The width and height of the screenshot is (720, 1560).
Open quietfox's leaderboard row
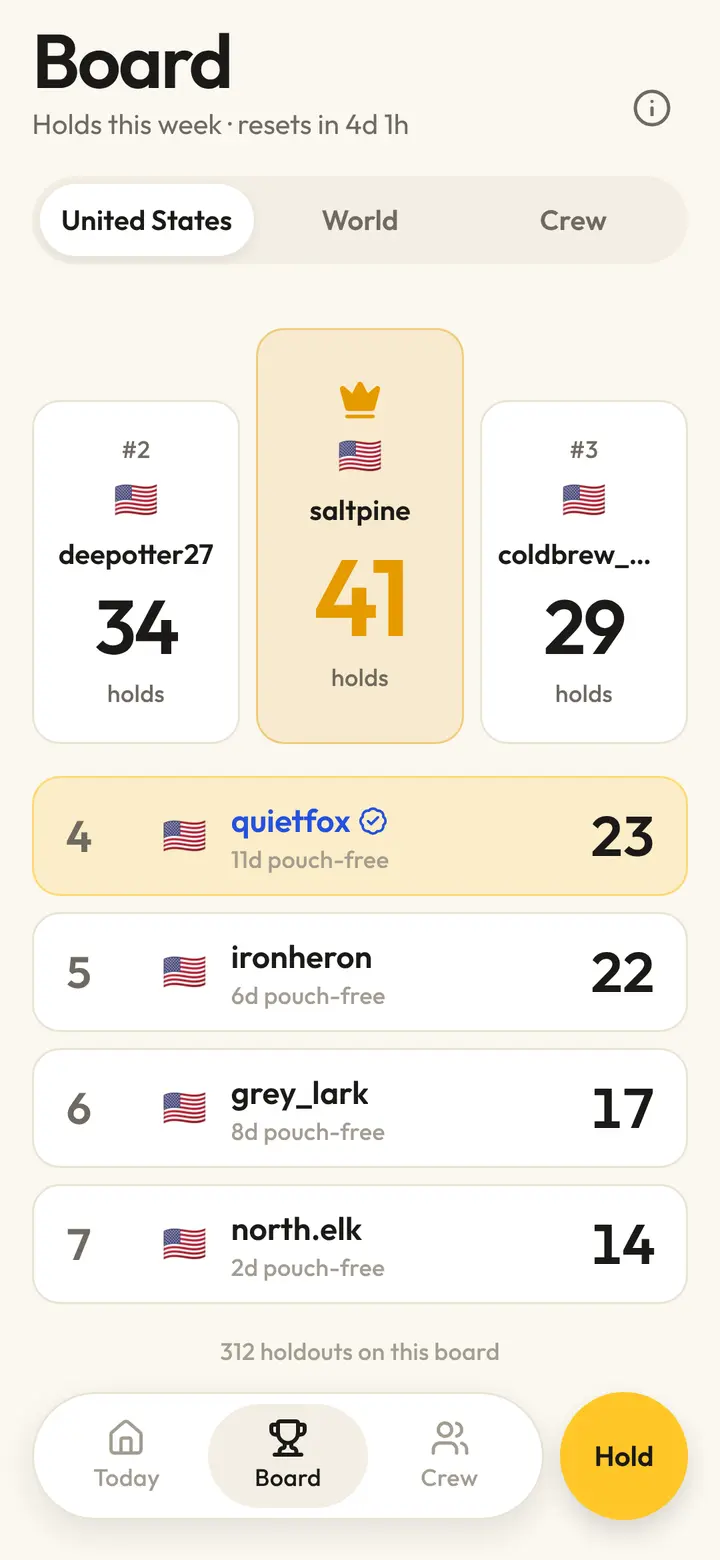(360, 836)
